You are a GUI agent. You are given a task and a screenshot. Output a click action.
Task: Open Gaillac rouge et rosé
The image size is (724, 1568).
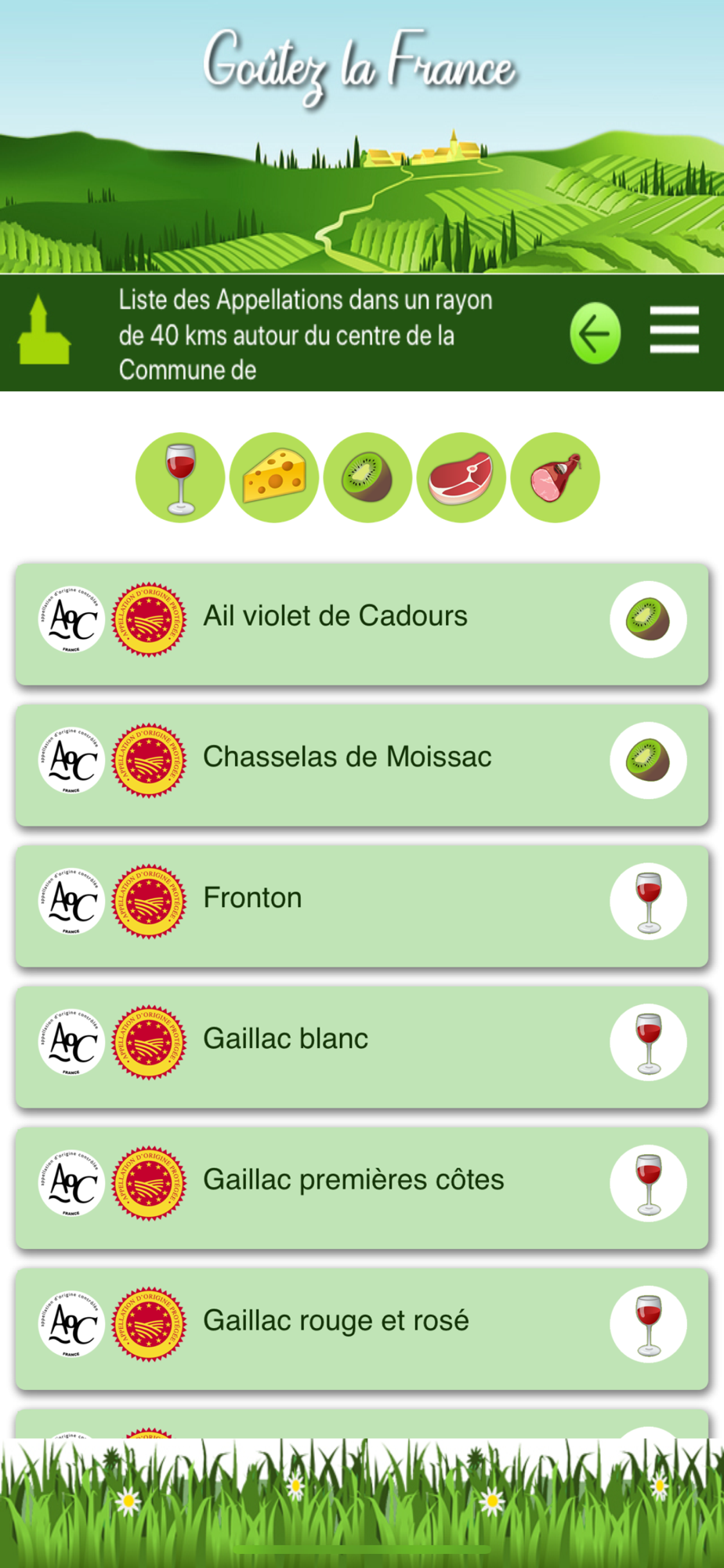(x=362, y=1329)
